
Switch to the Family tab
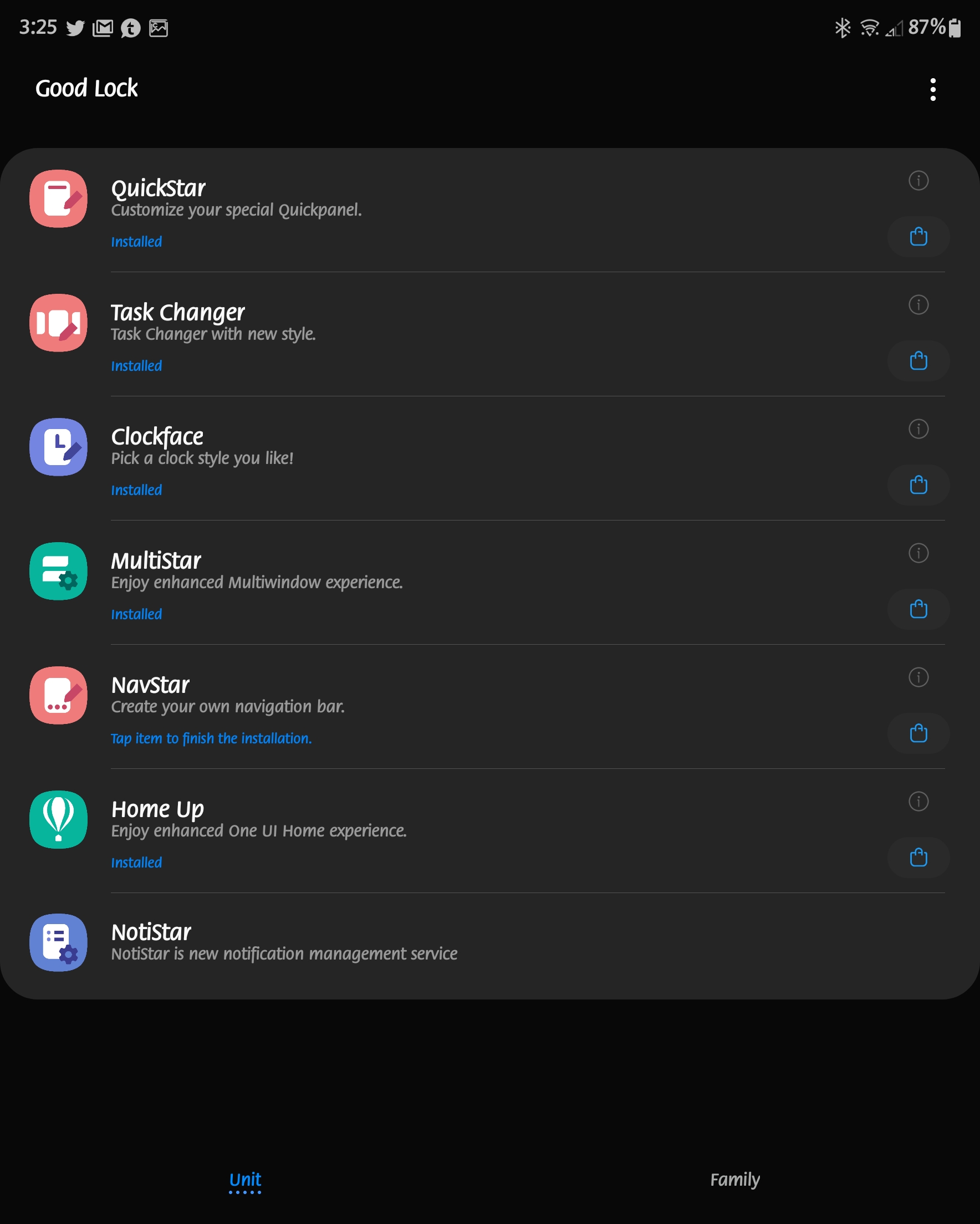[734, 1180]
